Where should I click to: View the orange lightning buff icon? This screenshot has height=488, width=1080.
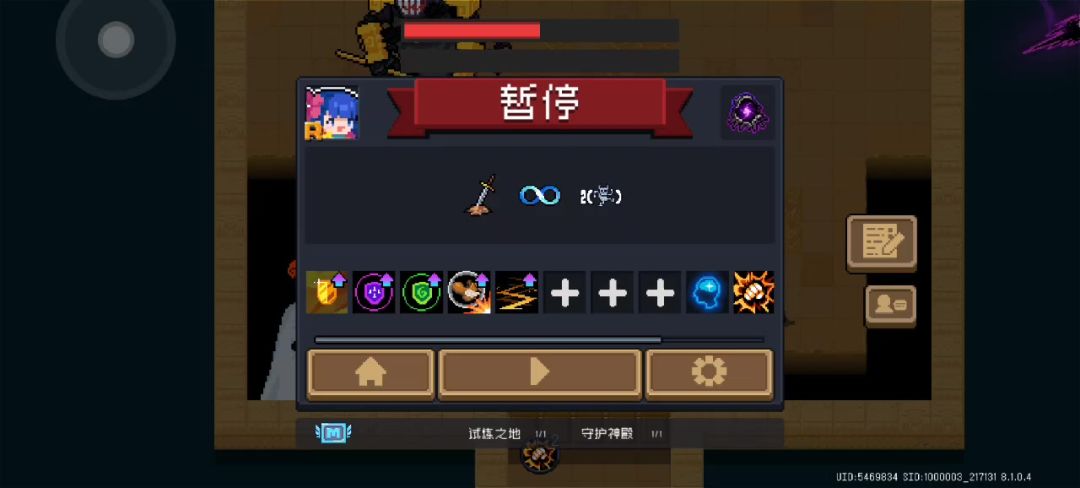(x=516, y=292)
